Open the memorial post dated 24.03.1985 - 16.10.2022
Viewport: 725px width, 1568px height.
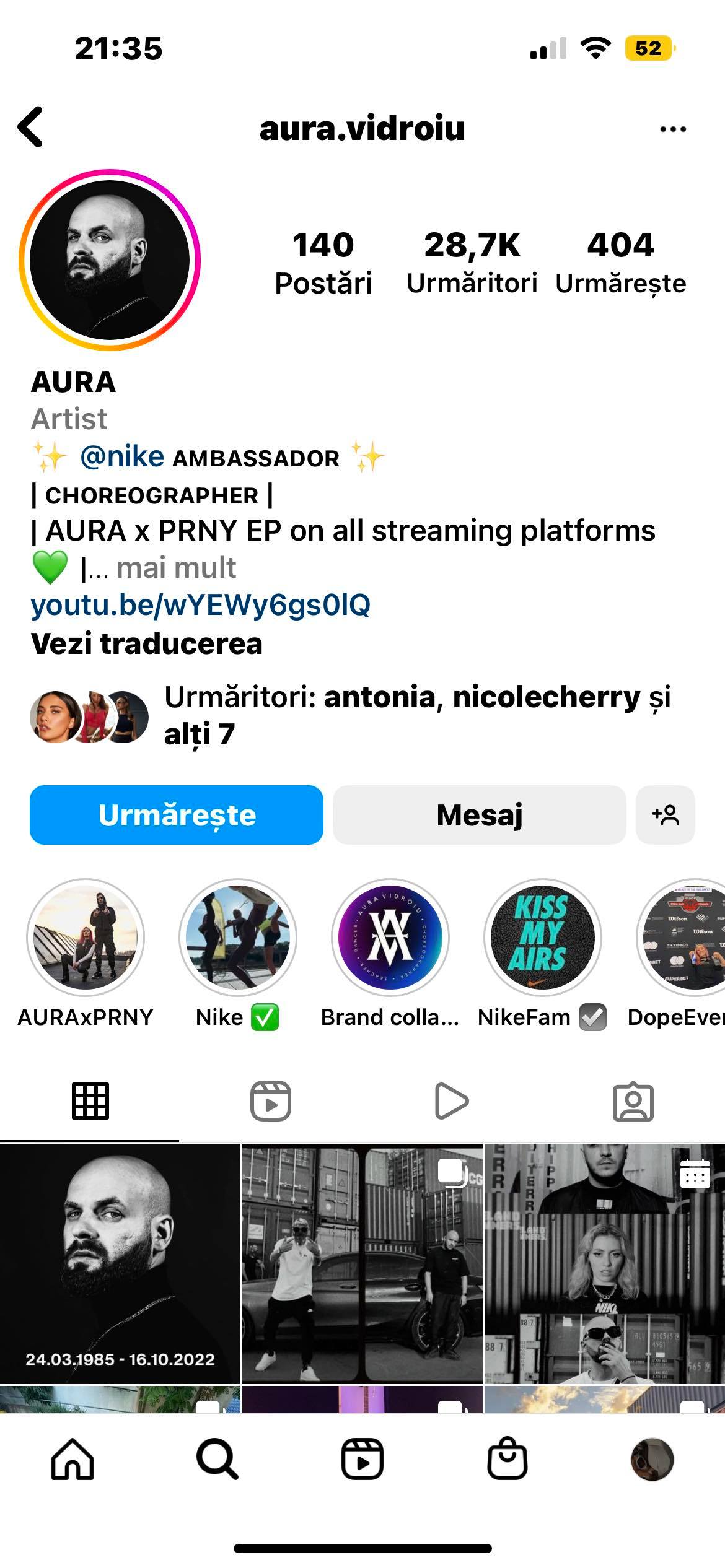(x=120, y=1263)
